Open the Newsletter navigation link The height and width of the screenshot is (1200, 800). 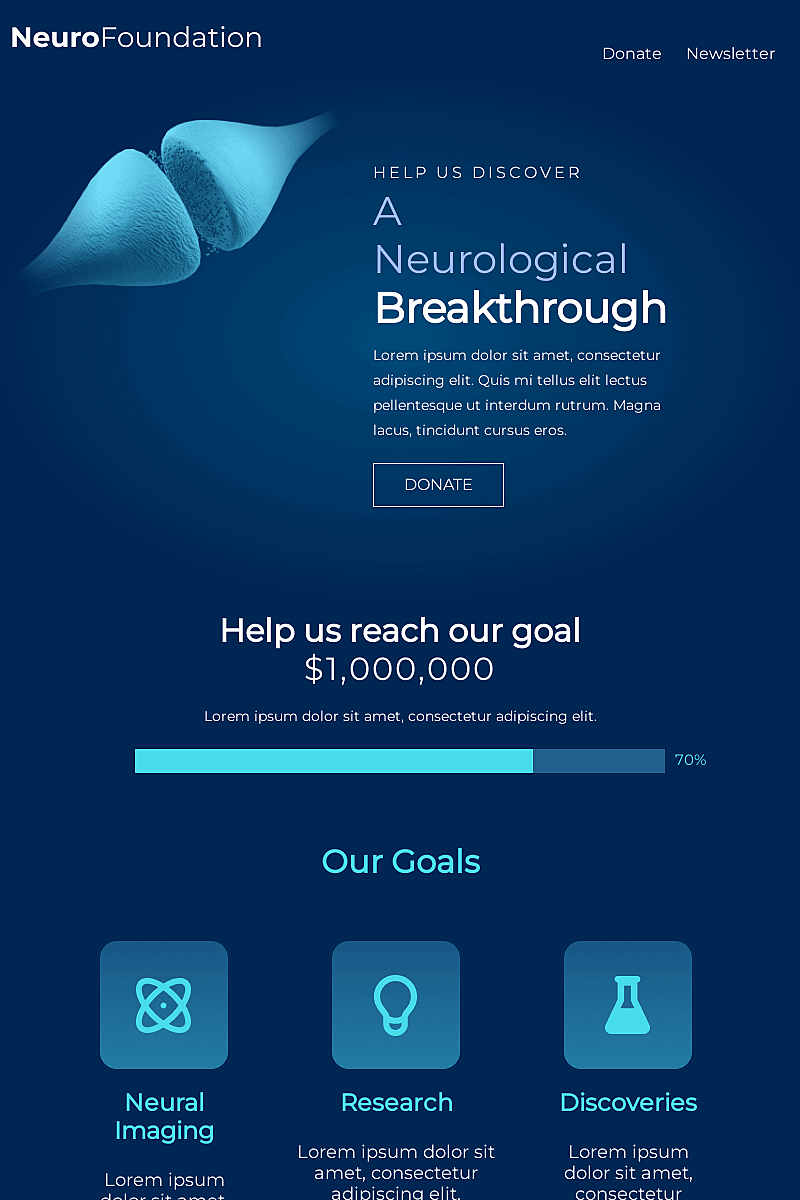[731, 54]
